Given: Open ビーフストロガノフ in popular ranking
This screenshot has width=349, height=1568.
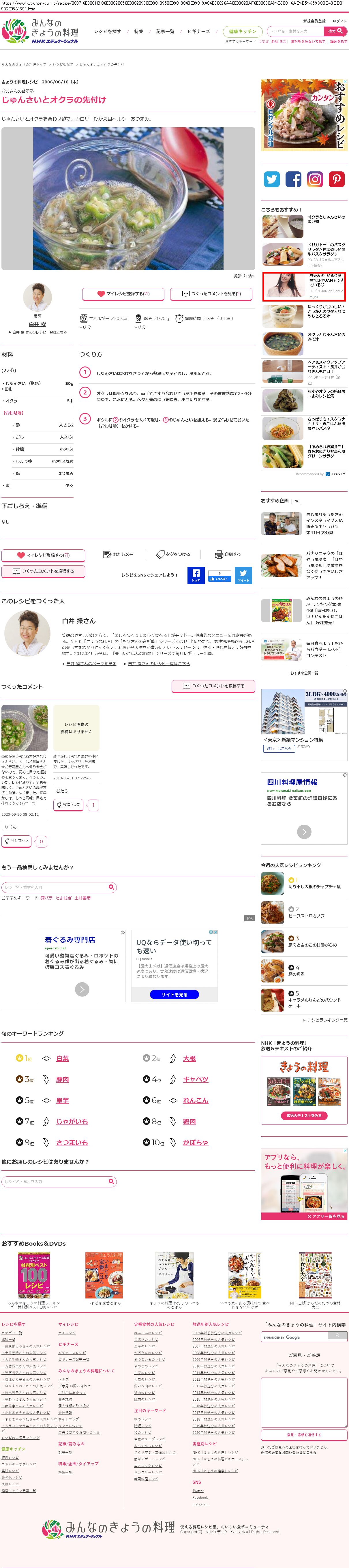Looking at the screenshot, I should point(306,916).
